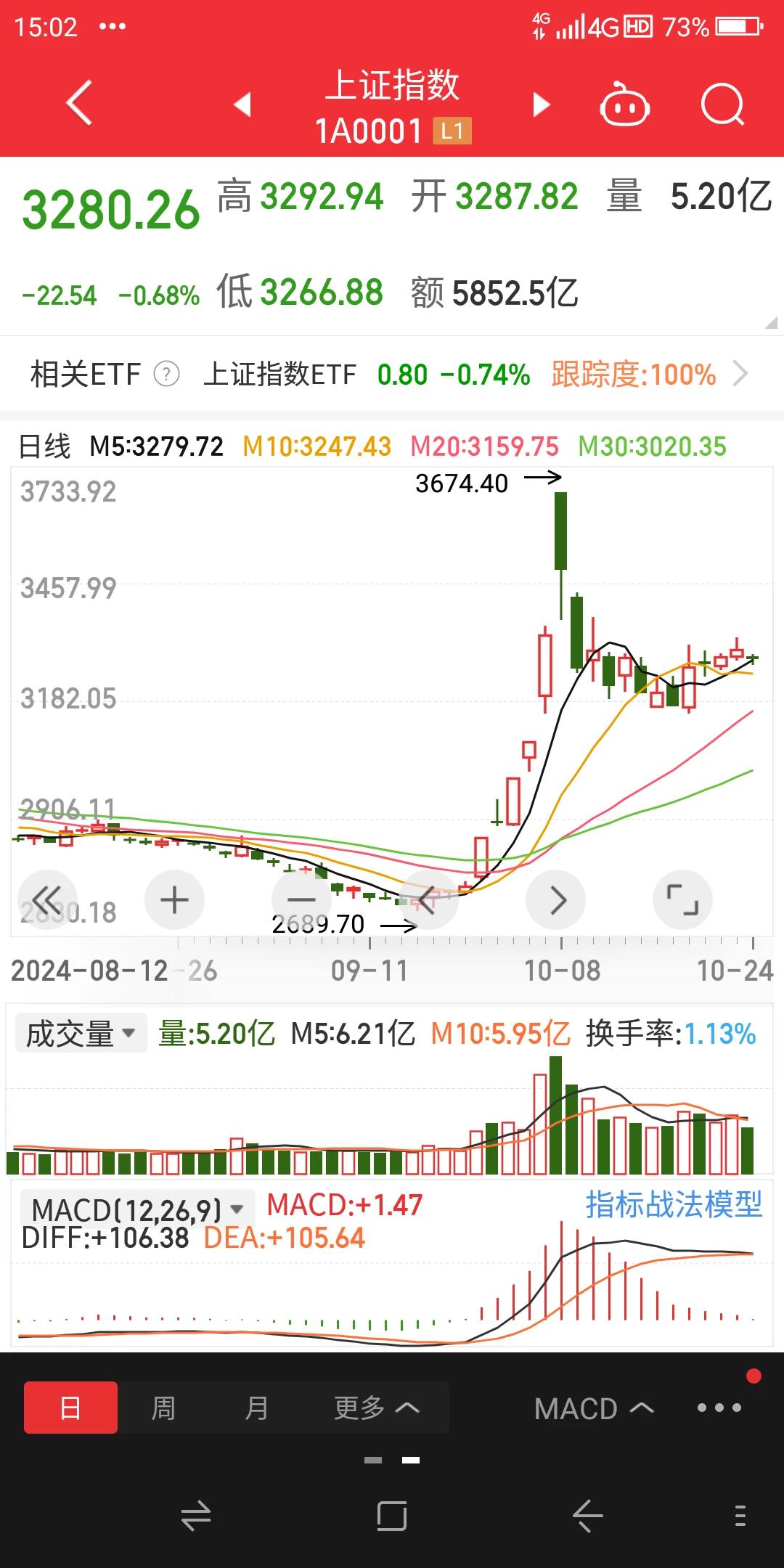Image resolution: width=784 pixels, height=1568 pixels.
Task: Go back using the top-left arrow
Action: (x=79, y=104)
